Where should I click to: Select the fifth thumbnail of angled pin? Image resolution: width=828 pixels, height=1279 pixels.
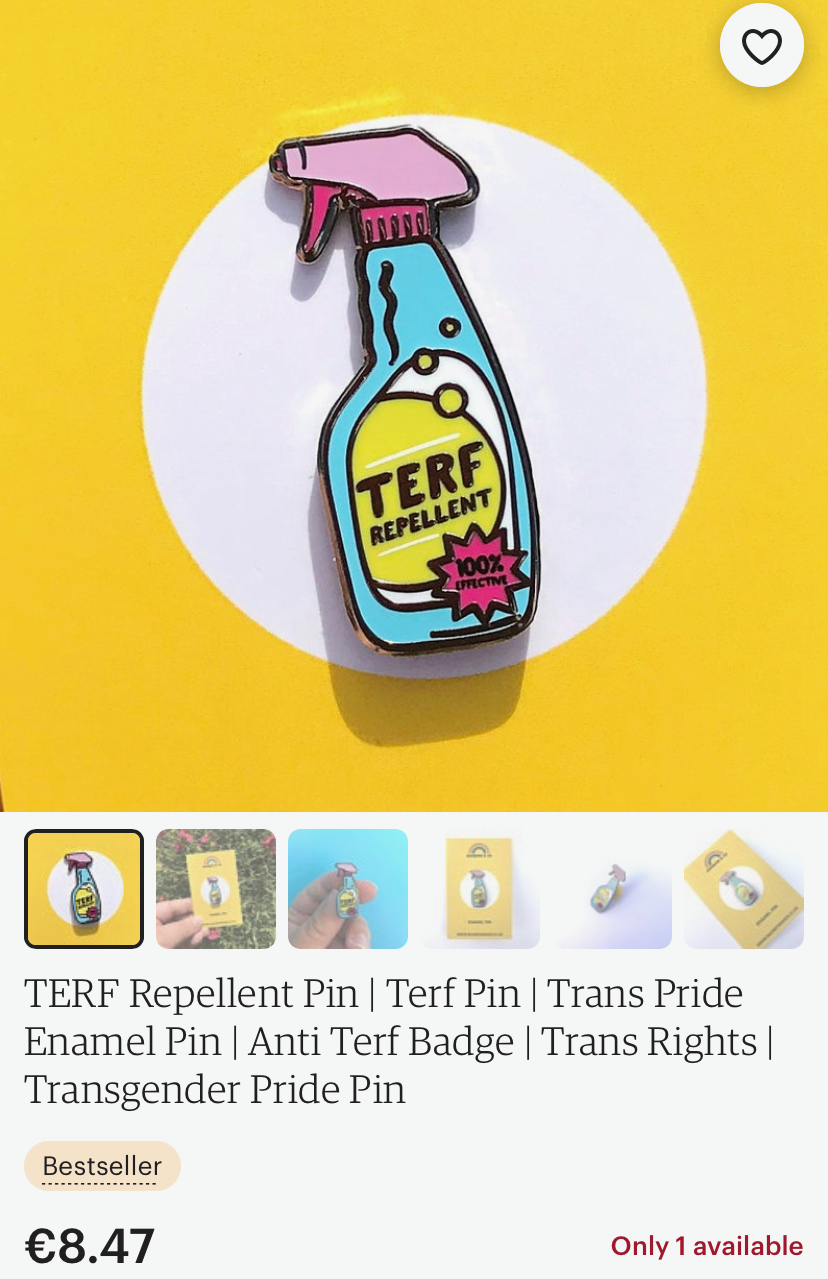[x=612, y=889]
